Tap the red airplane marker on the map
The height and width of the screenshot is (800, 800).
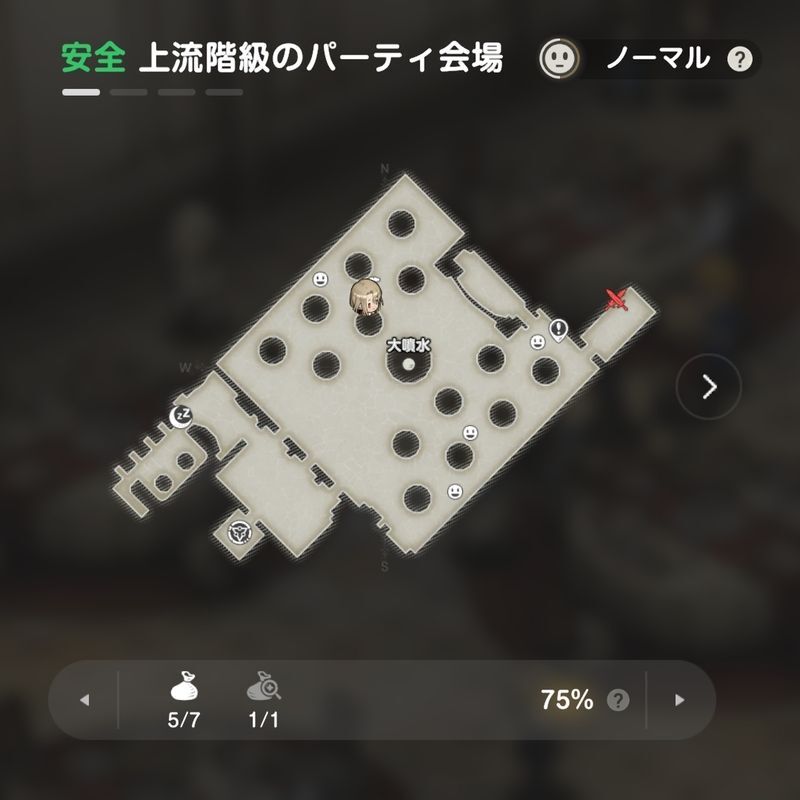619,298
